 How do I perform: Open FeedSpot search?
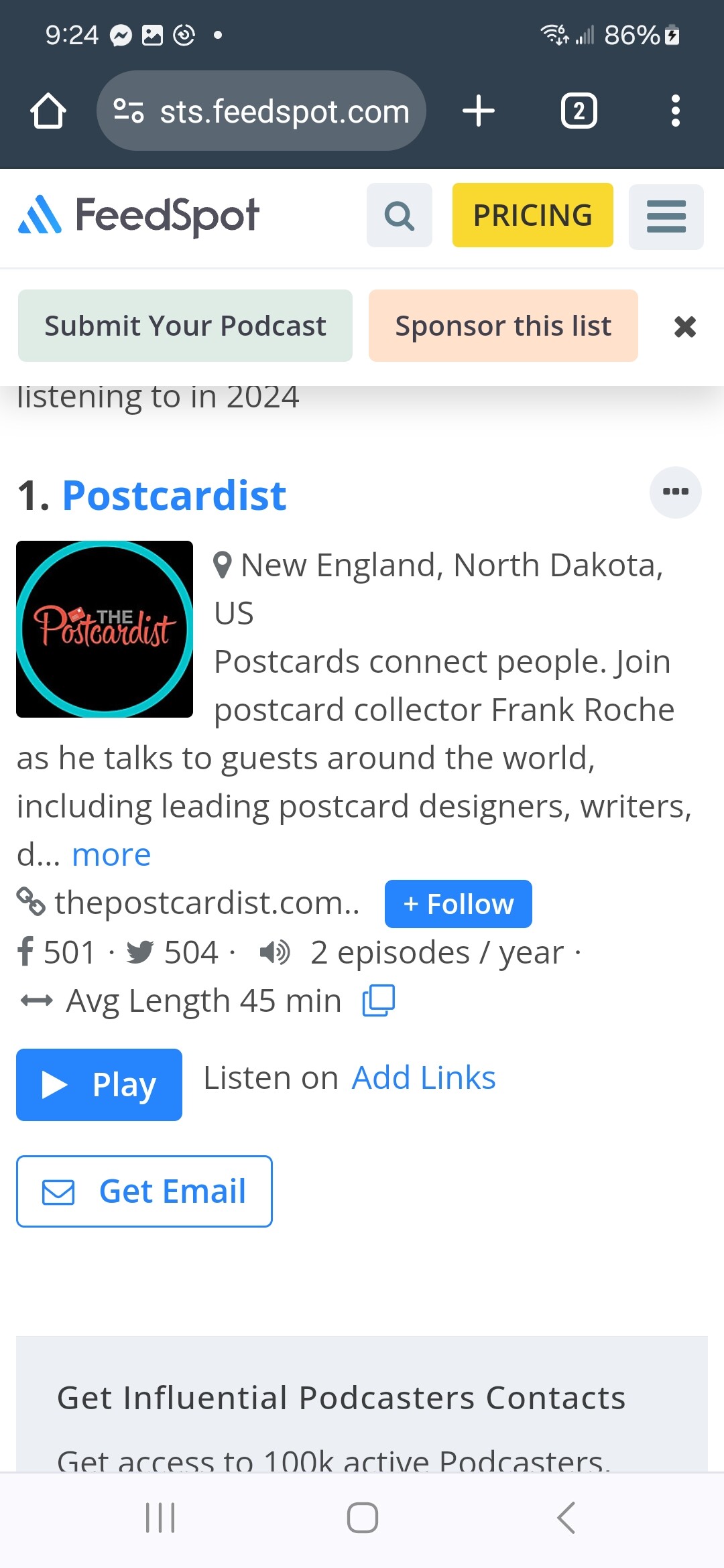pyautogui.click(x=400, y=215)
